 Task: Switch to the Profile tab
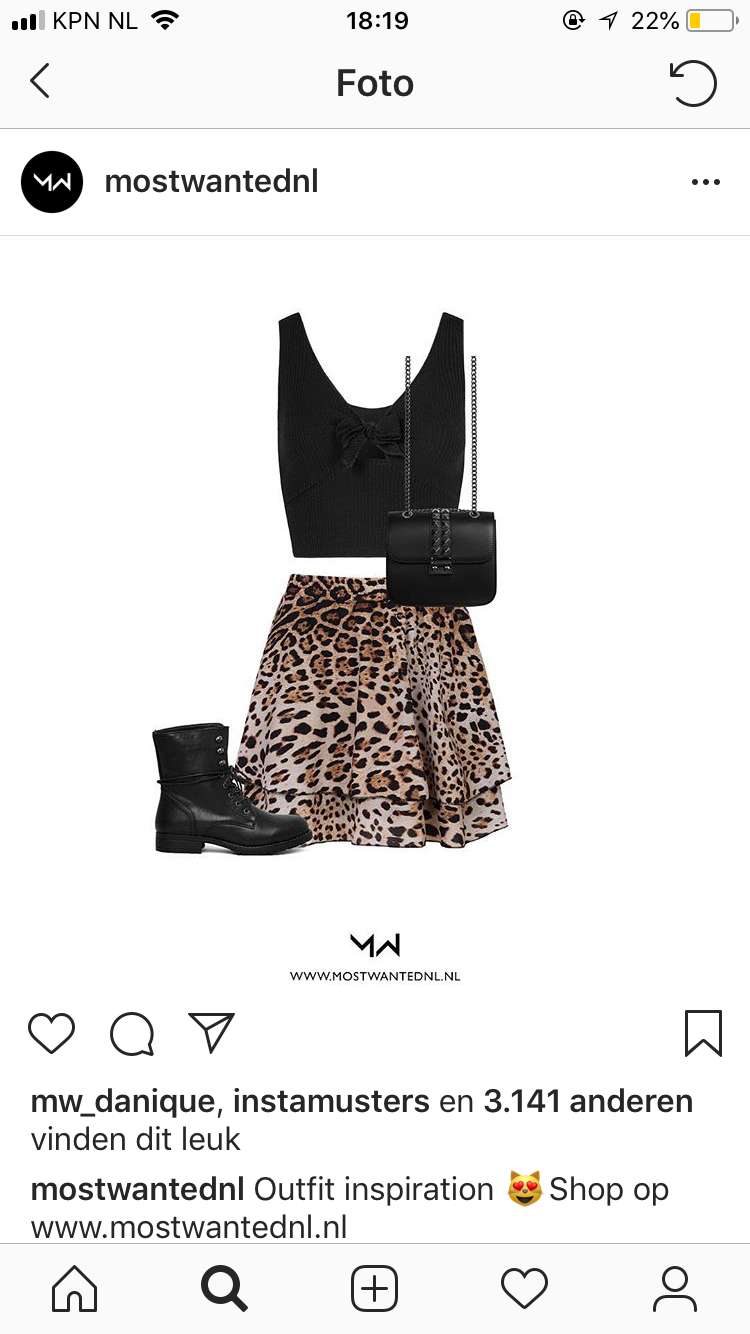675,1288
